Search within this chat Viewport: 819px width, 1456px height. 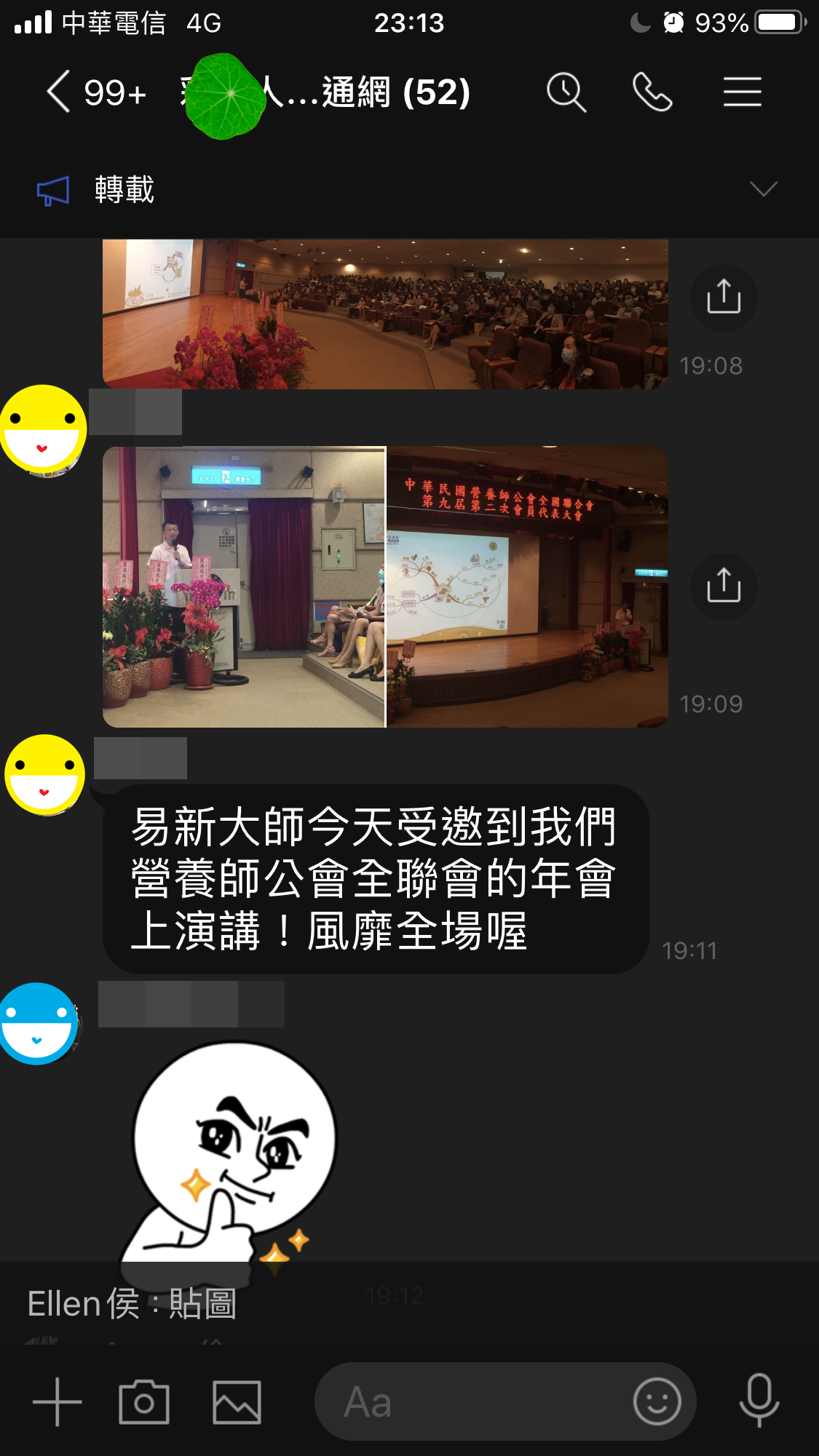click(566, 92)
